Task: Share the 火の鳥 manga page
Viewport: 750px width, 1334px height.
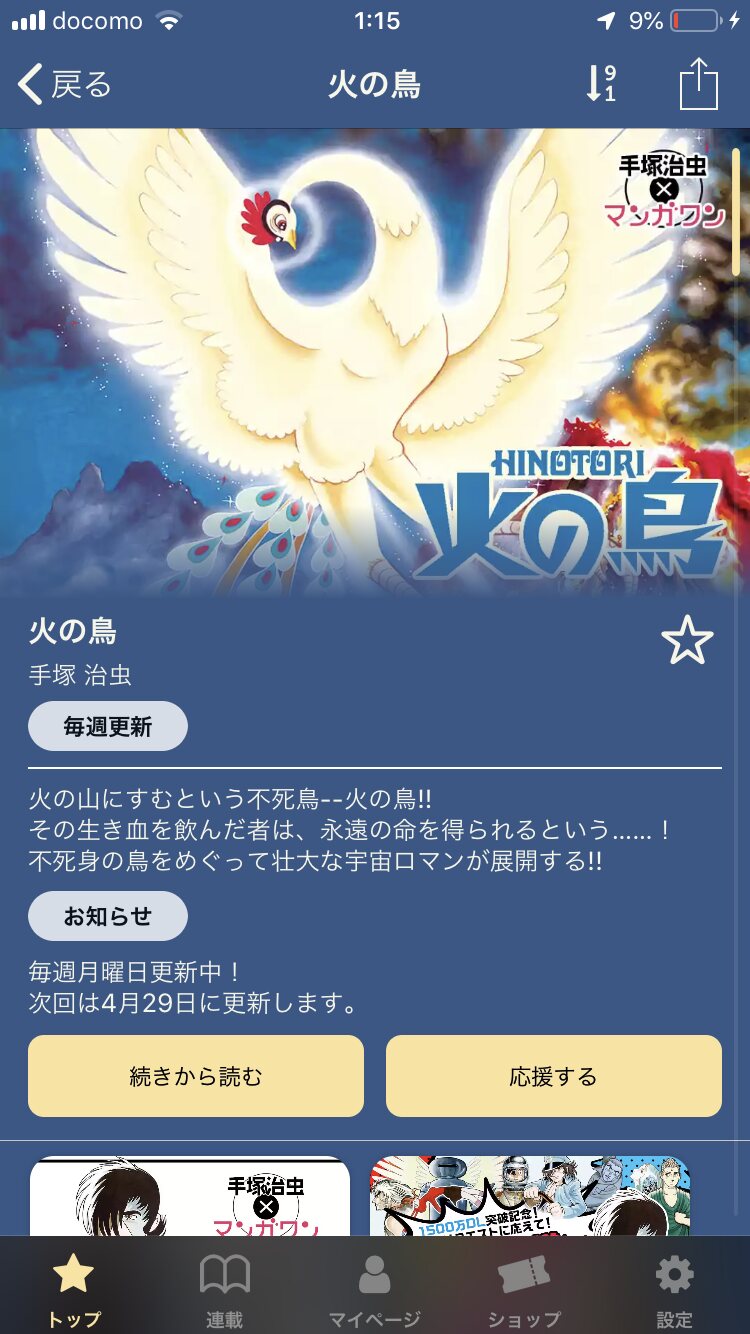Action: pyautogui.click(x=699, y=84)
